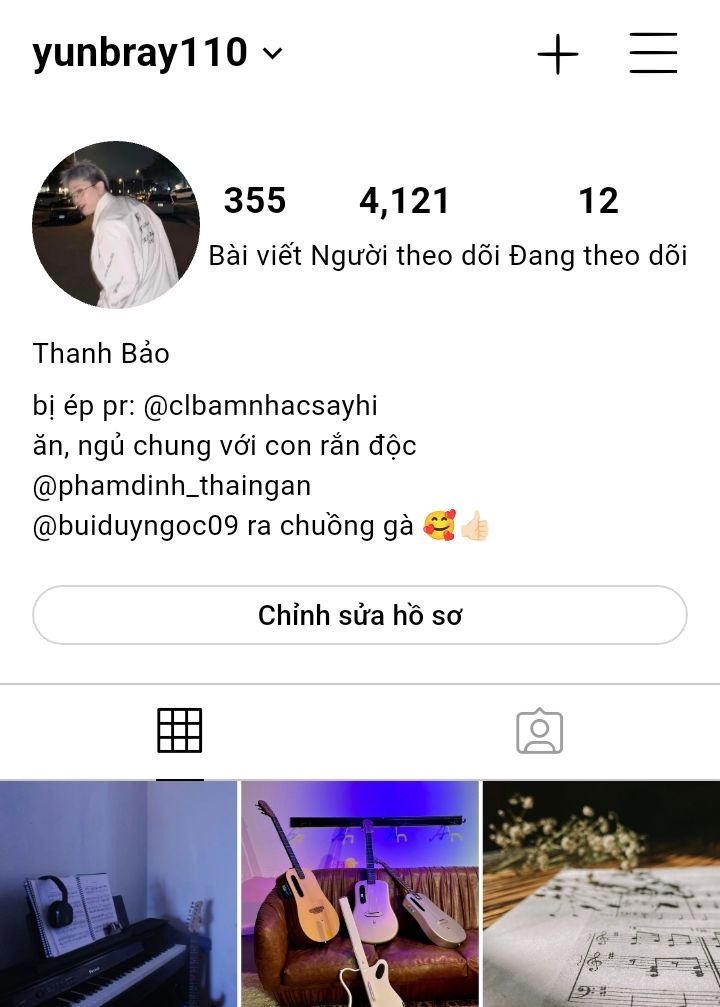Open the piano with headphones post
Viewport: 720px width, 1007px height.
[118, 894]
